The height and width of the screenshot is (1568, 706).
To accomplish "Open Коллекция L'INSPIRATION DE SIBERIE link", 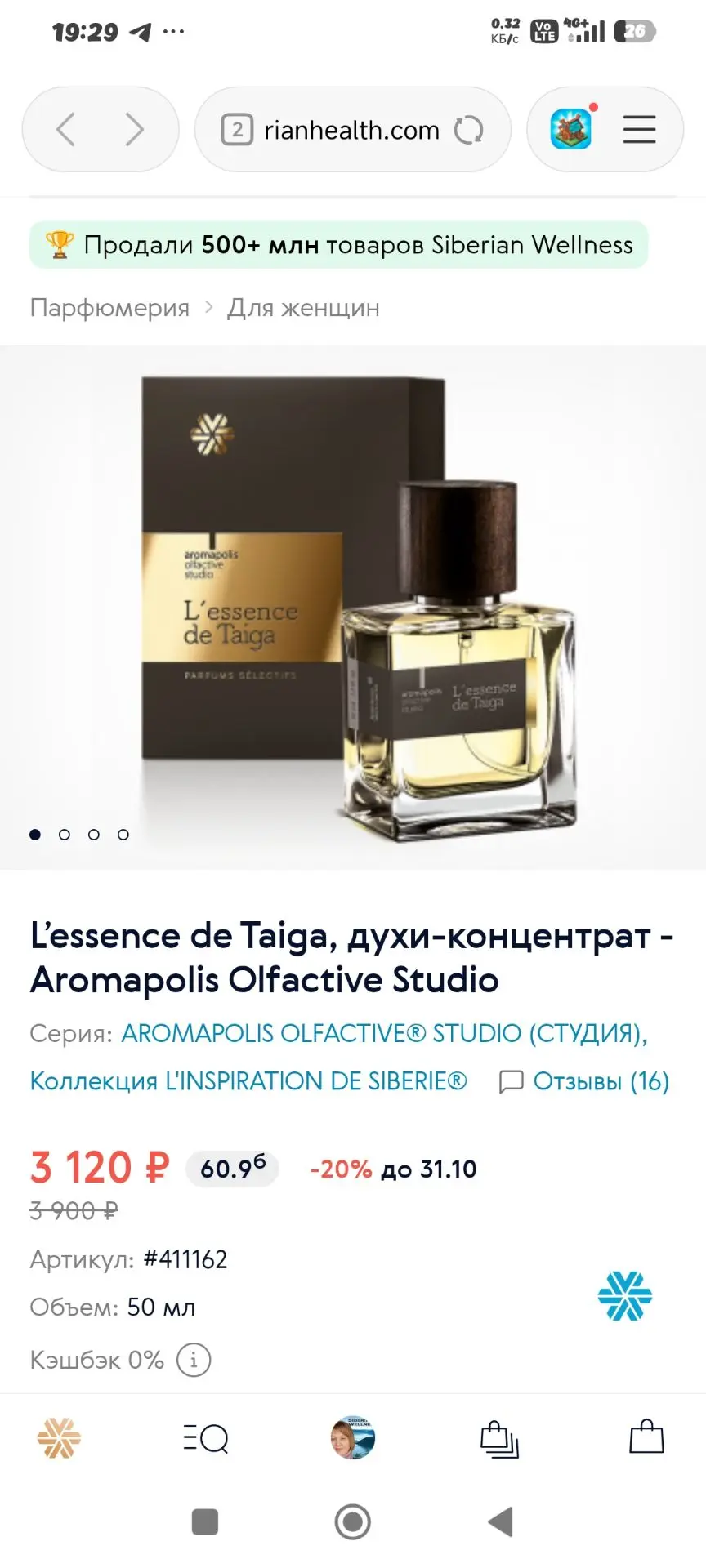I will [x=248, y=1081].
